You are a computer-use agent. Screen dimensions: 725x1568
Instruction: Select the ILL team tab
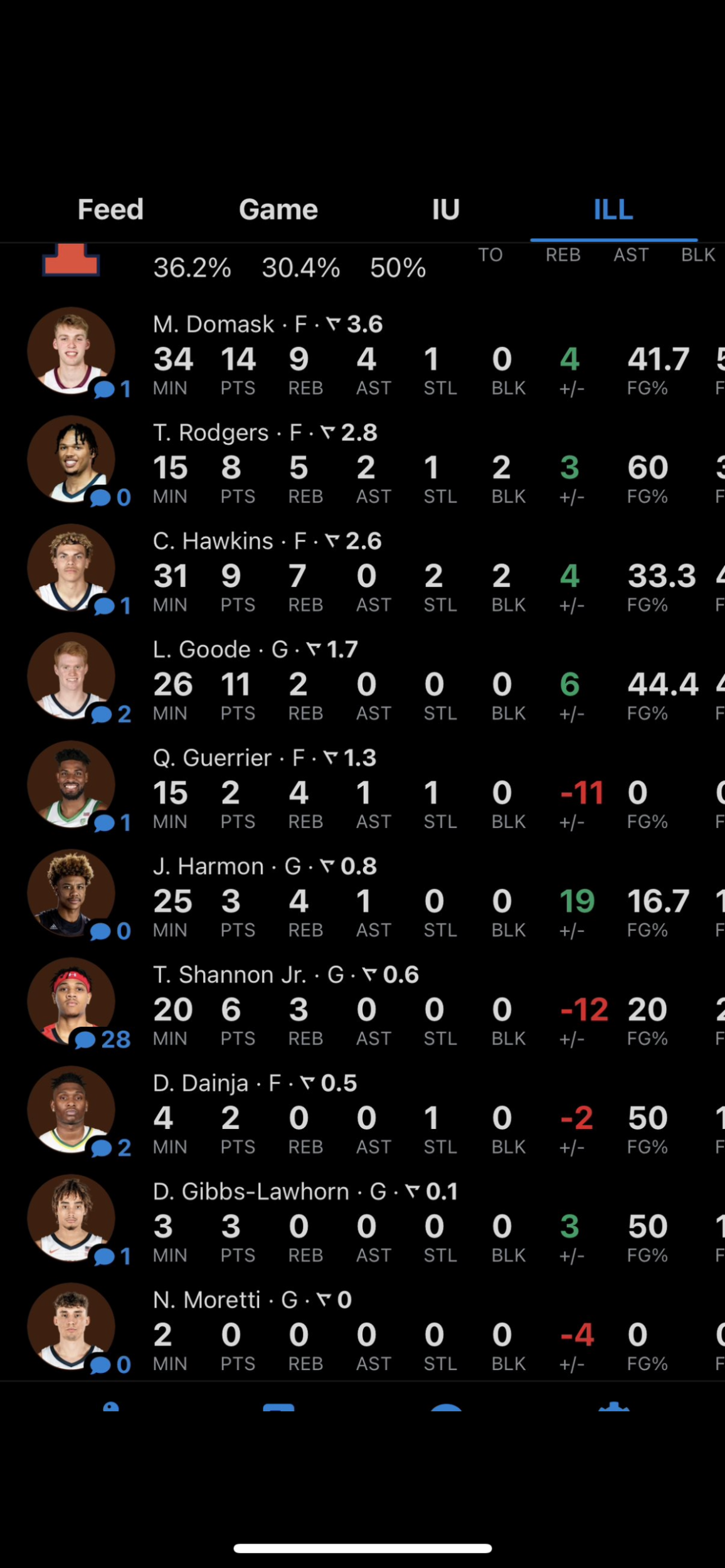[613, 209]
